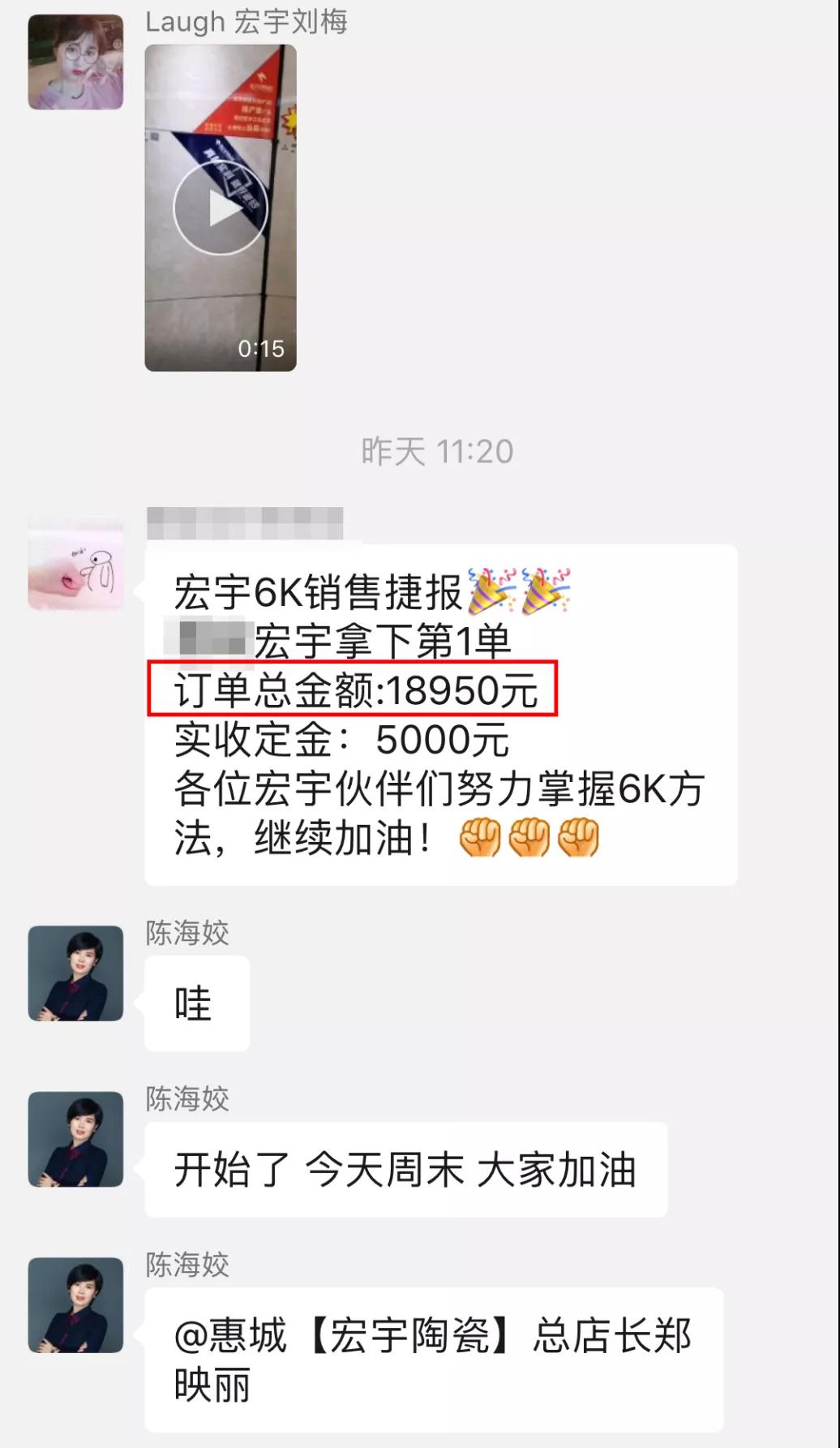Image resolution: width=840 pixels, height=1448 pixels.
Task: Open avatar of the 销售捷报 message sender
Action: tap(75, 563)
